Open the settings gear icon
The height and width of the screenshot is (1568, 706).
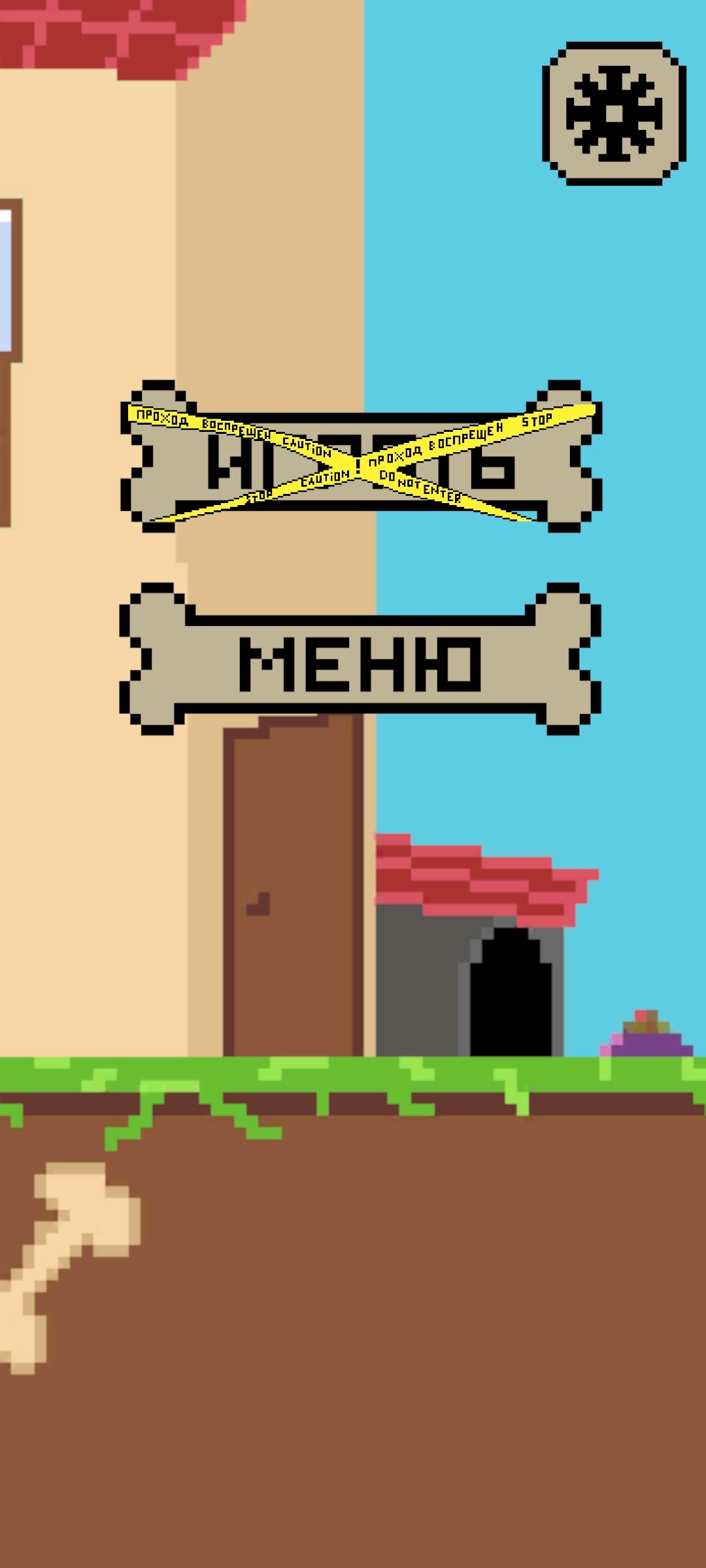click(x=614, y=113)
